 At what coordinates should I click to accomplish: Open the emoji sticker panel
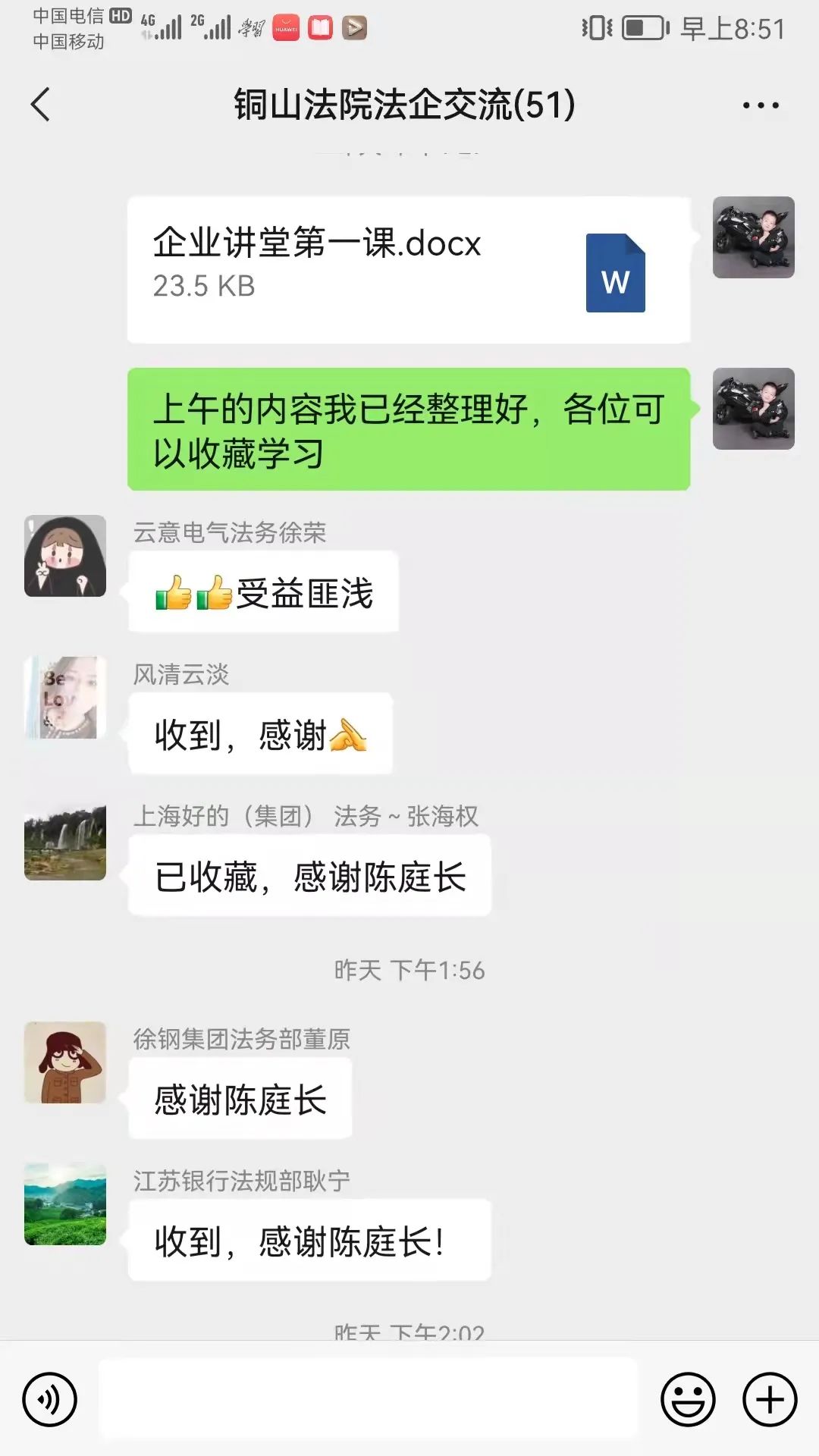[688, 1399]
